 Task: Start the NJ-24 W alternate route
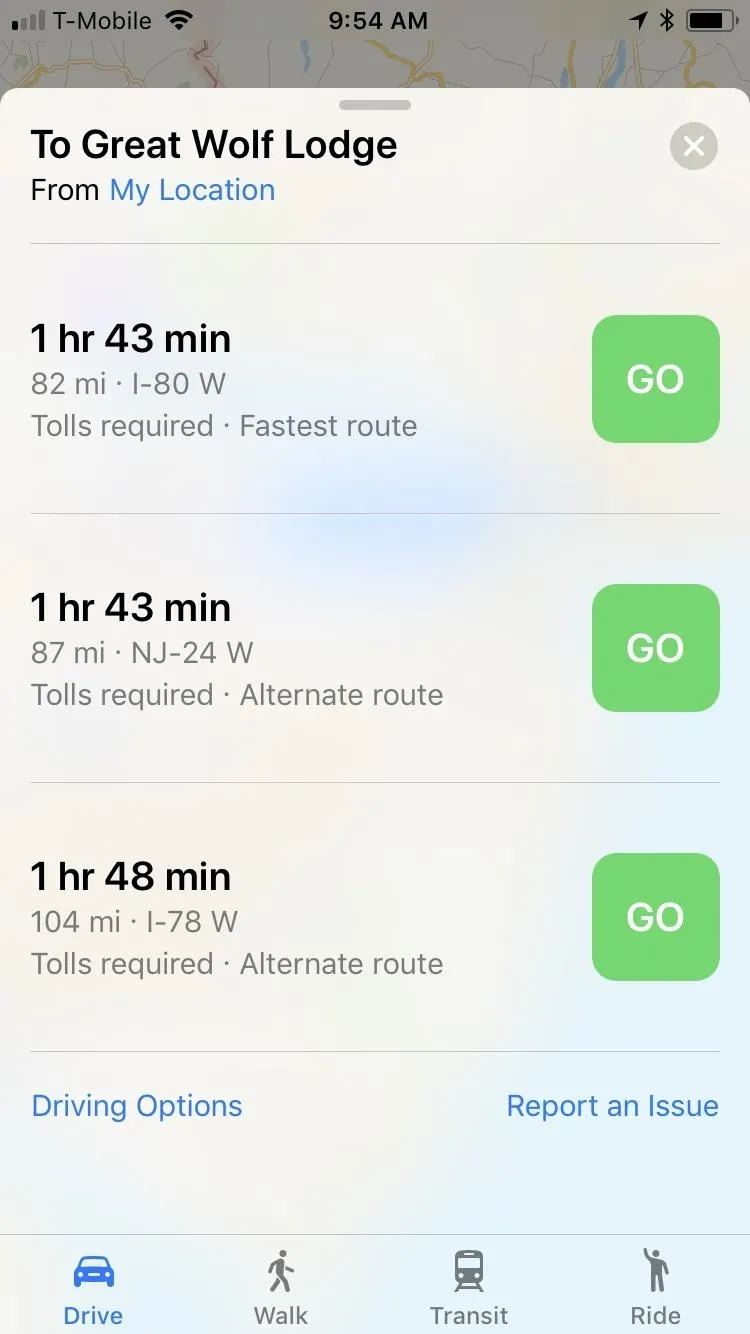pyautogui.click(x=655, y=648)
